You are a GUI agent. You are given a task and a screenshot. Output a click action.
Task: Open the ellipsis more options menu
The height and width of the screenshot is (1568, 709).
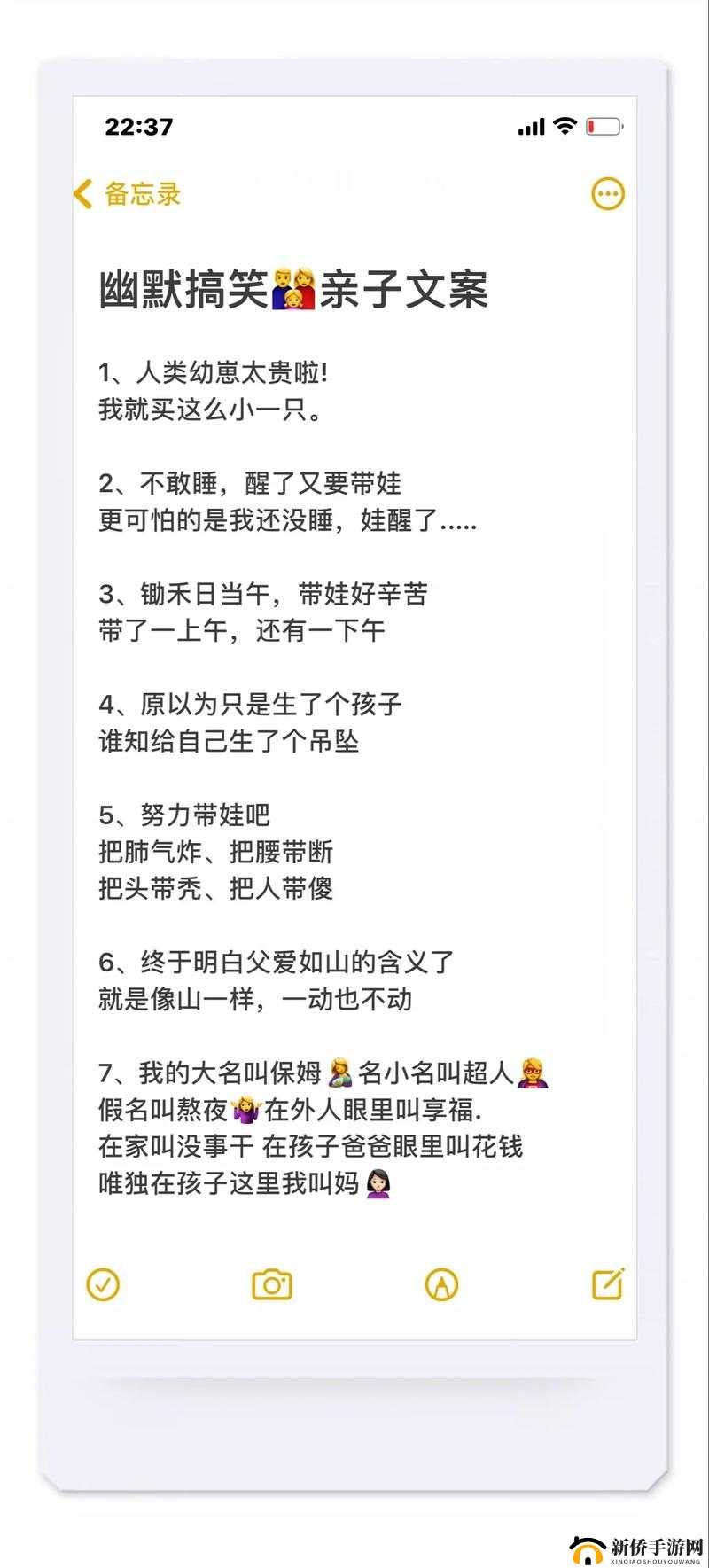tap(607, 193)
